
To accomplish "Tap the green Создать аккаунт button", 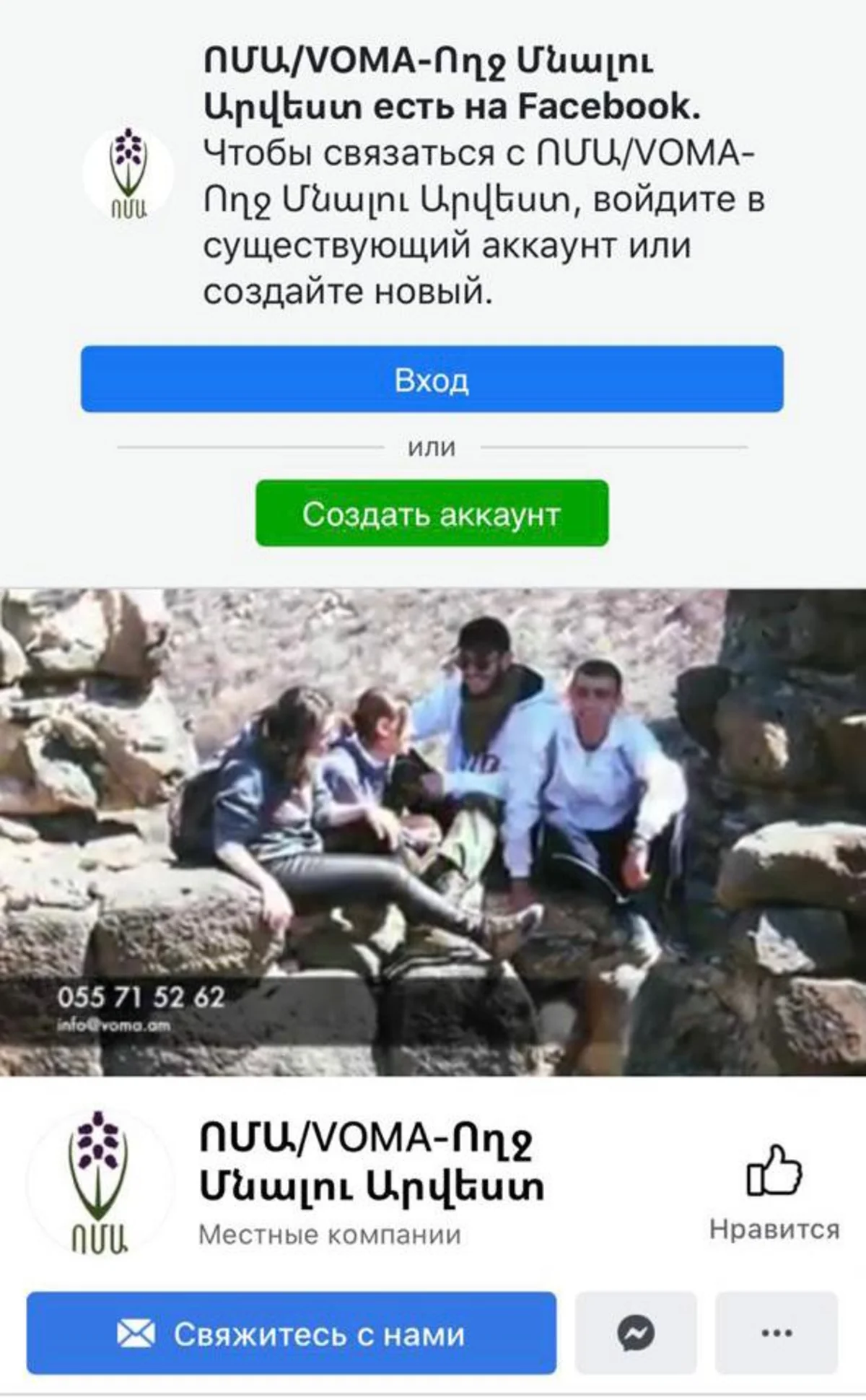I will pyautogui.click(x=432, y=514).
